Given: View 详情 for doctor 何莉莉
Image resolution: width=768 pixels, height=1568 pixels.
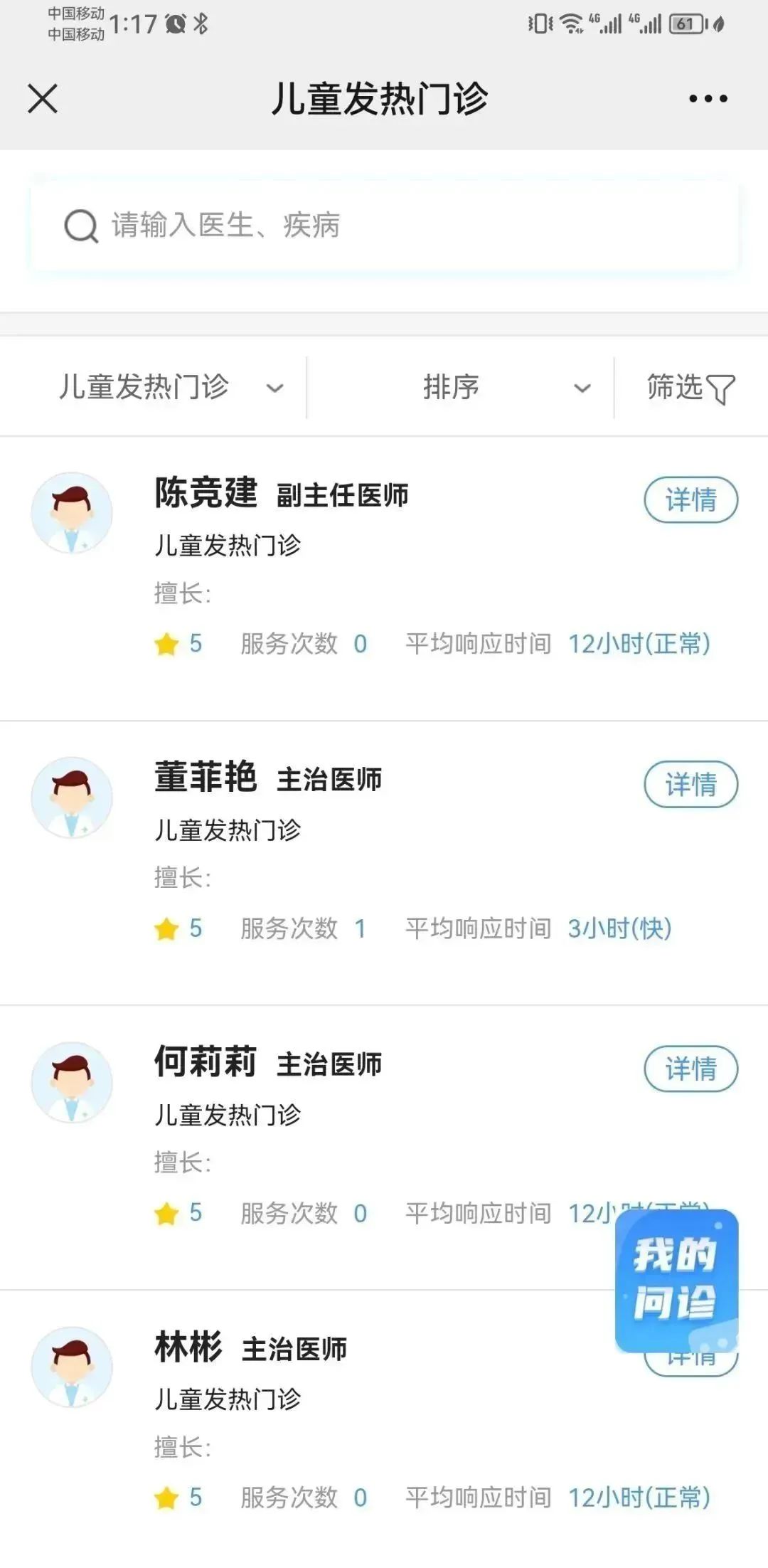Looking at the screenshot, I should pos(690,1069).
